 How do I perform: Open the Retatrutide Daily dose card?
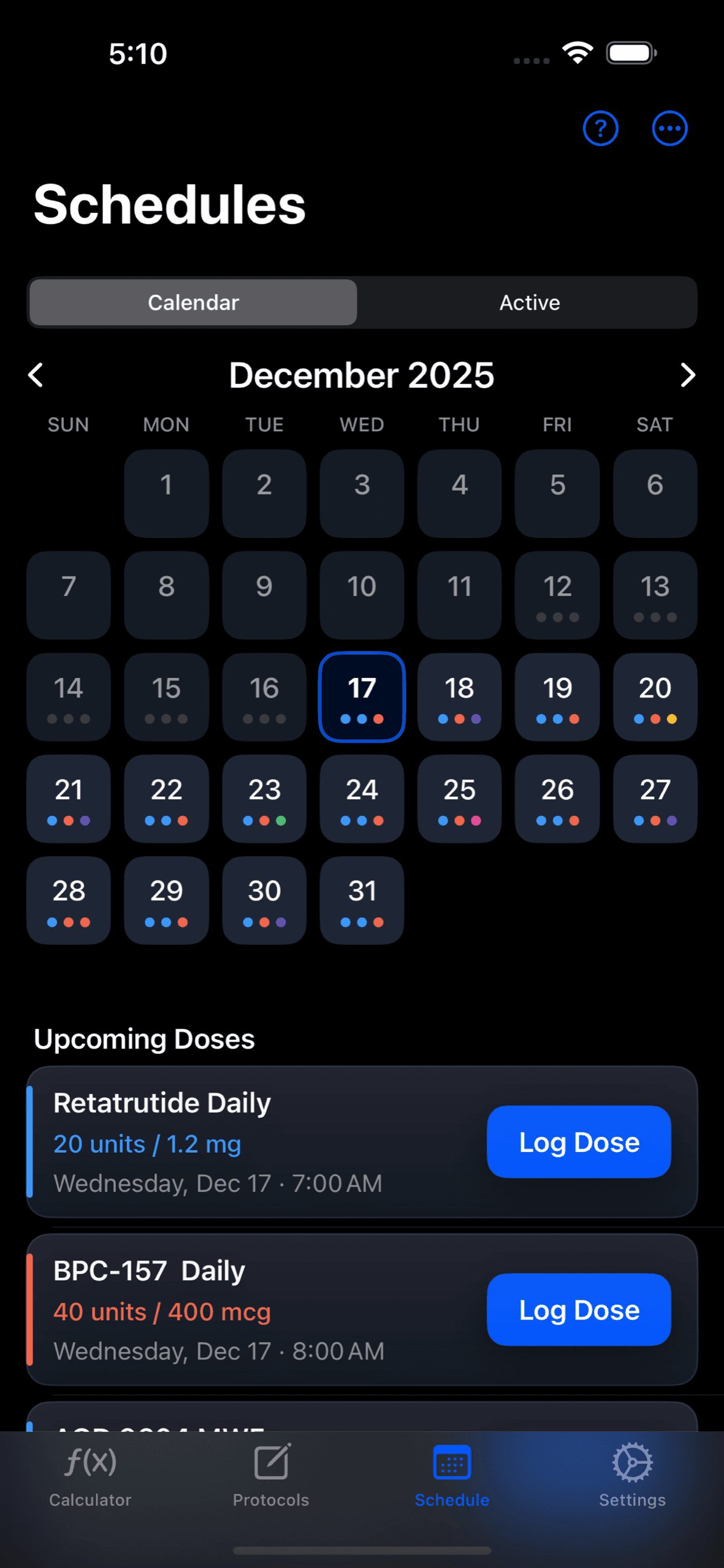coord(245,1142)
